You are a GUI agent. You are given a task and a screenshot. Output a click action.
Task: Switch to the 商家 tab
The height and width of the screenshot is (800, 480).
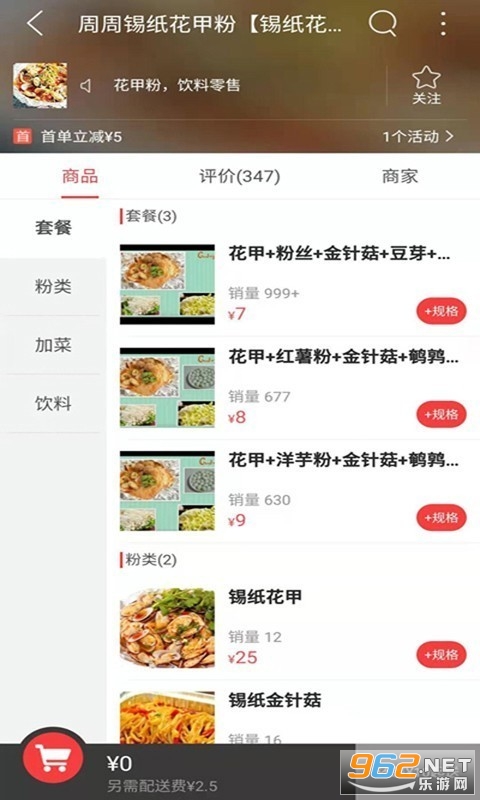tap(400, 177)
